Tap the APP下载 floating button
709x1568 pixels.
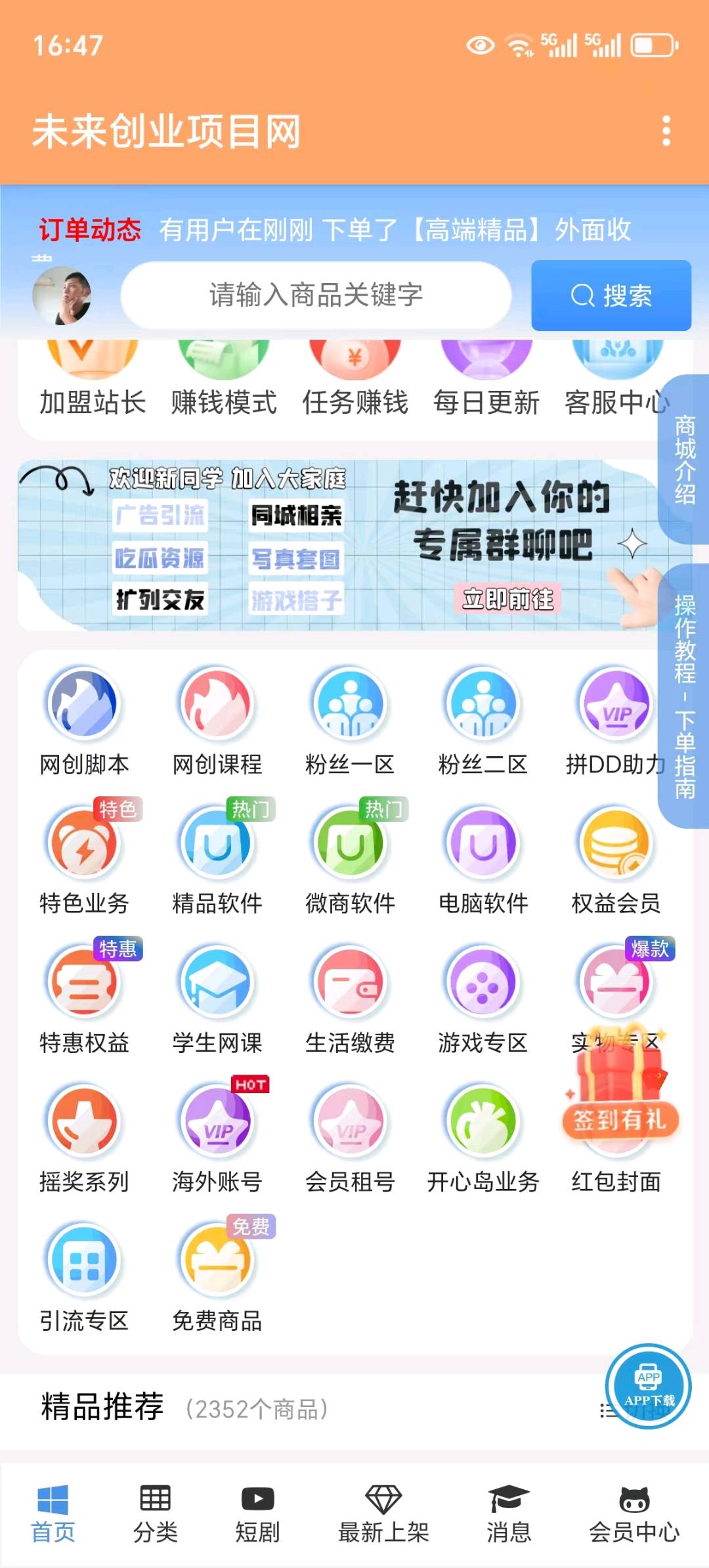(x=648, y=1386)
